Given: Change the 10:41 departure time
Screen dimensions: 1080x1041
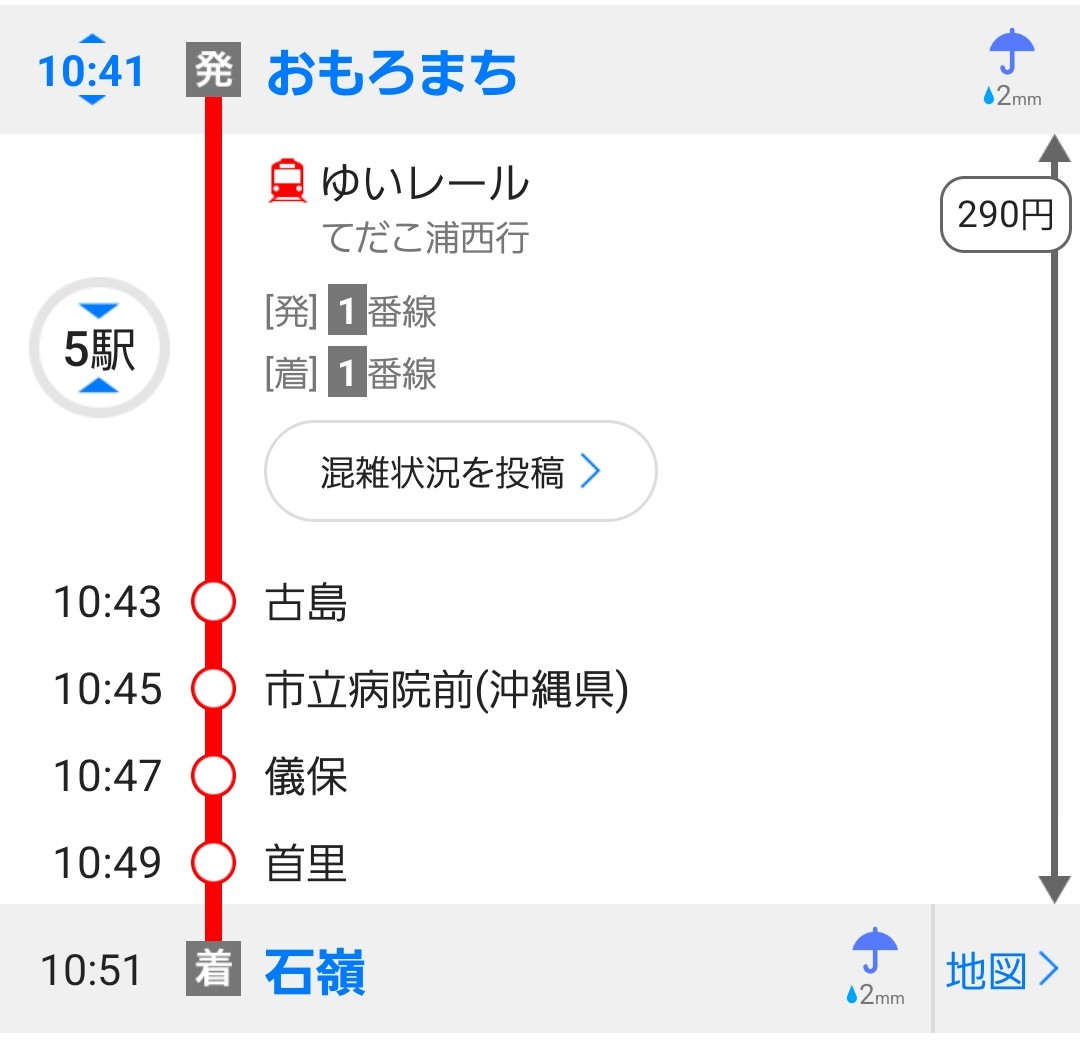Looking at the screenshot, I should 91,71.
